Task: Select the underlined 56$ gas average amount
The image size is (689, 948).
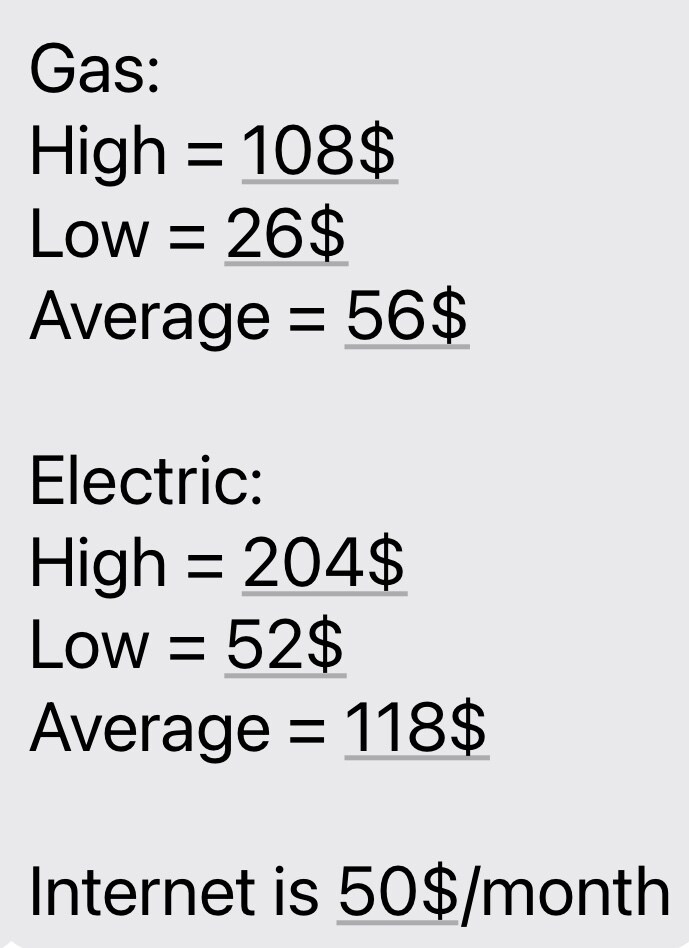Action: [x=406, y=317]
